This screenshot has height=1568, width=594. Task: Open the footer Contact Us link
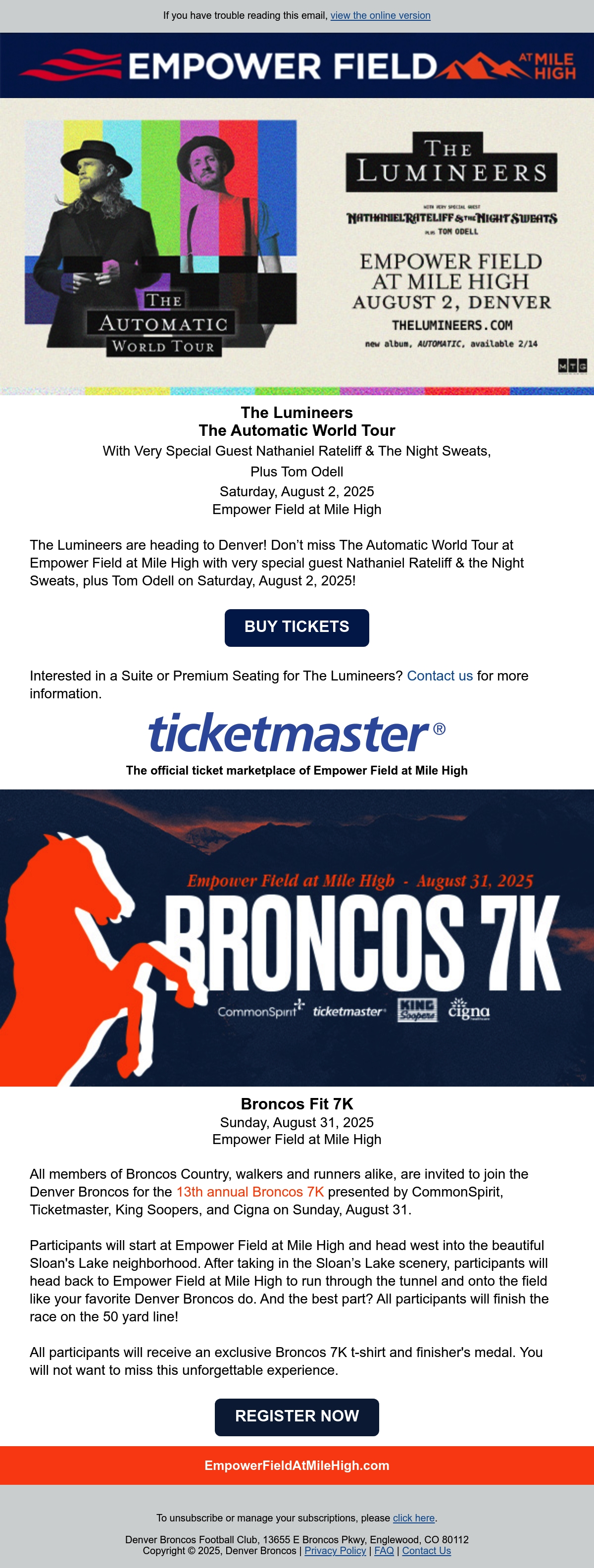point(427,1551)
